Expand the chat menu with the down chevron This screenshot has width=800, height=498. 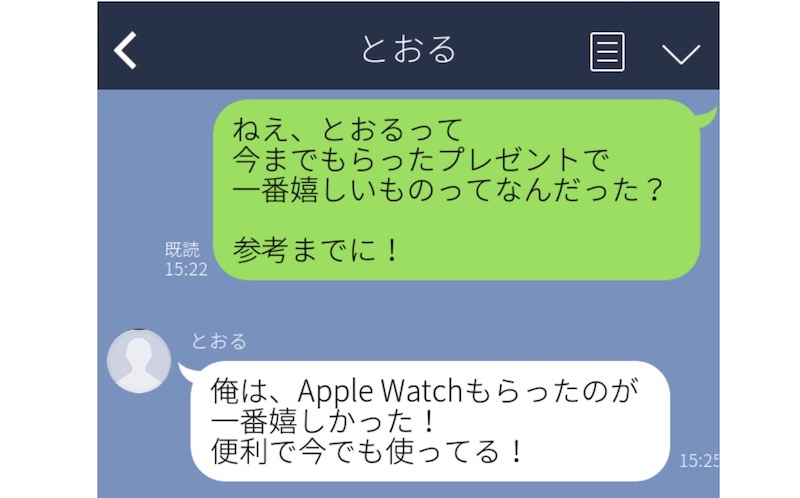[x=681, y=52]
